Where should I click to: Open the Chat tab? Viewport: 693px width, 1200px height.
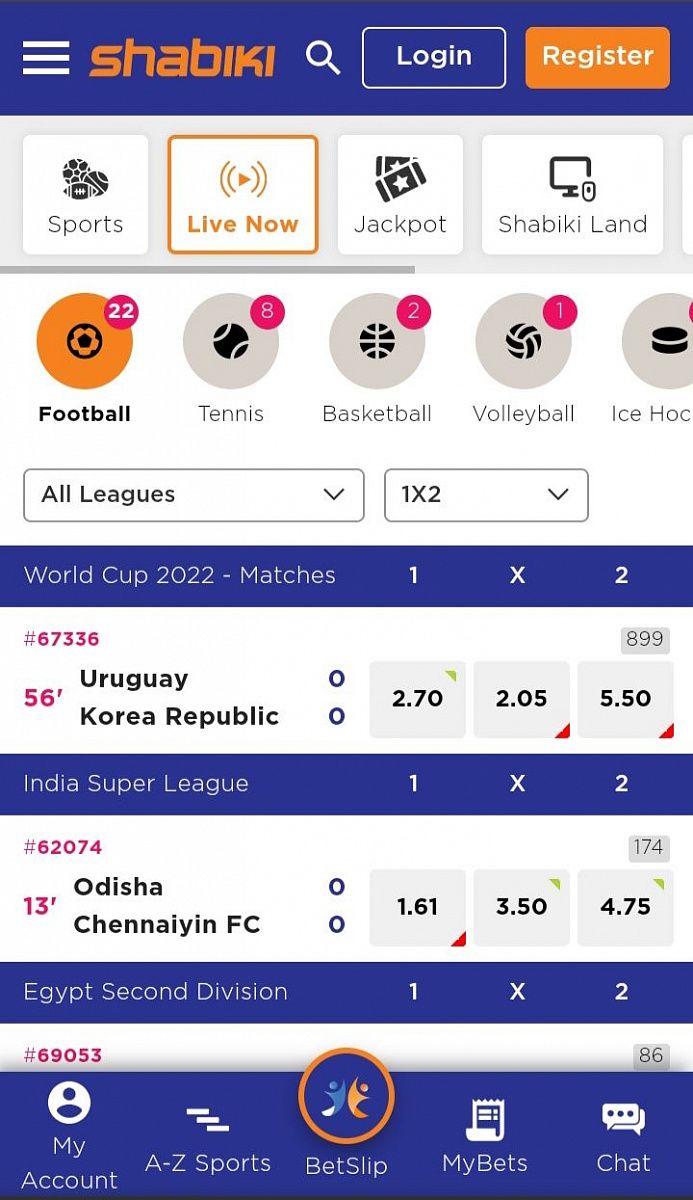(x=623, y=1135)
